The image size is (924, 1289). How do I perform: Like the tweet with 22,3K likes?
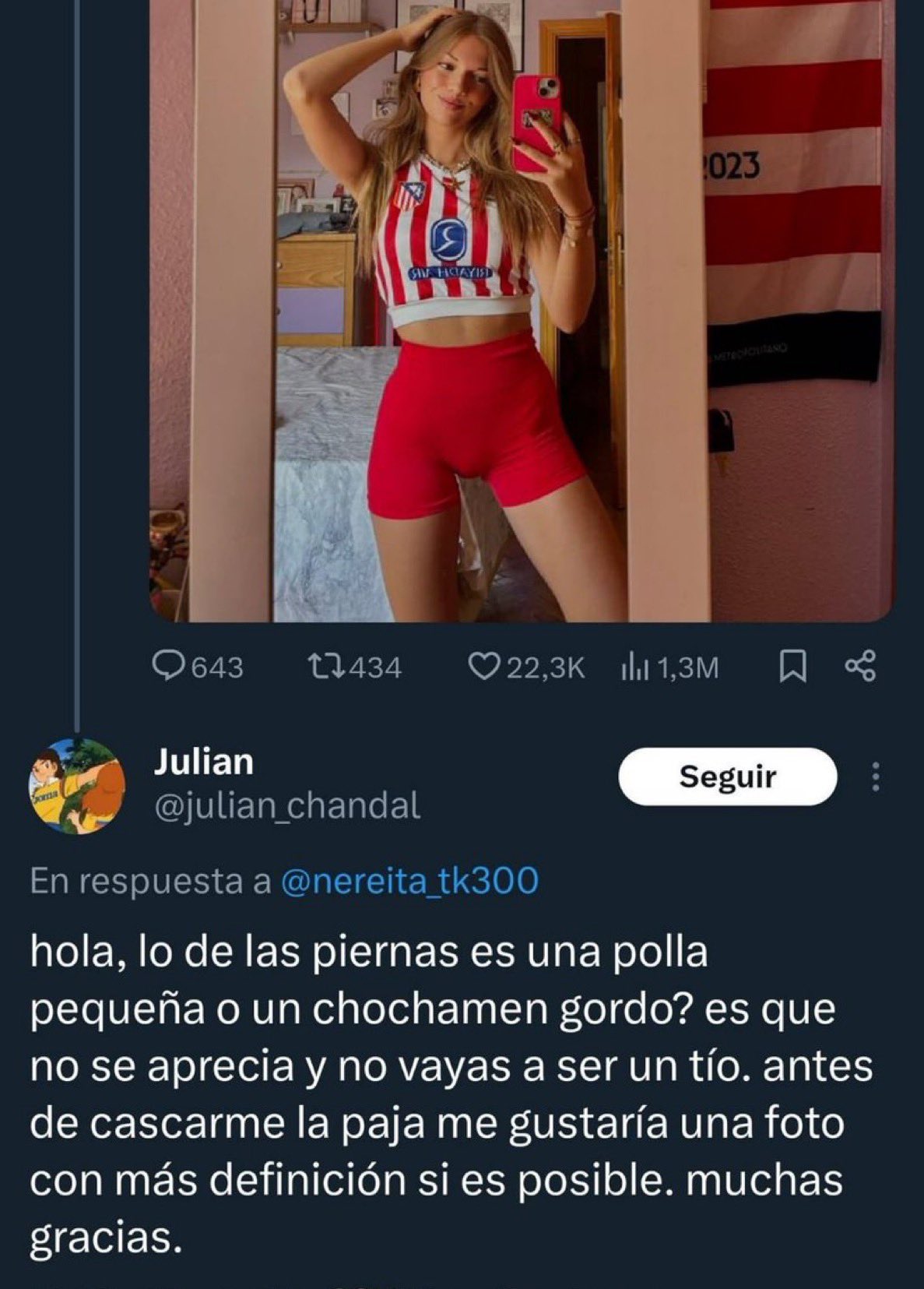[483, 667]
